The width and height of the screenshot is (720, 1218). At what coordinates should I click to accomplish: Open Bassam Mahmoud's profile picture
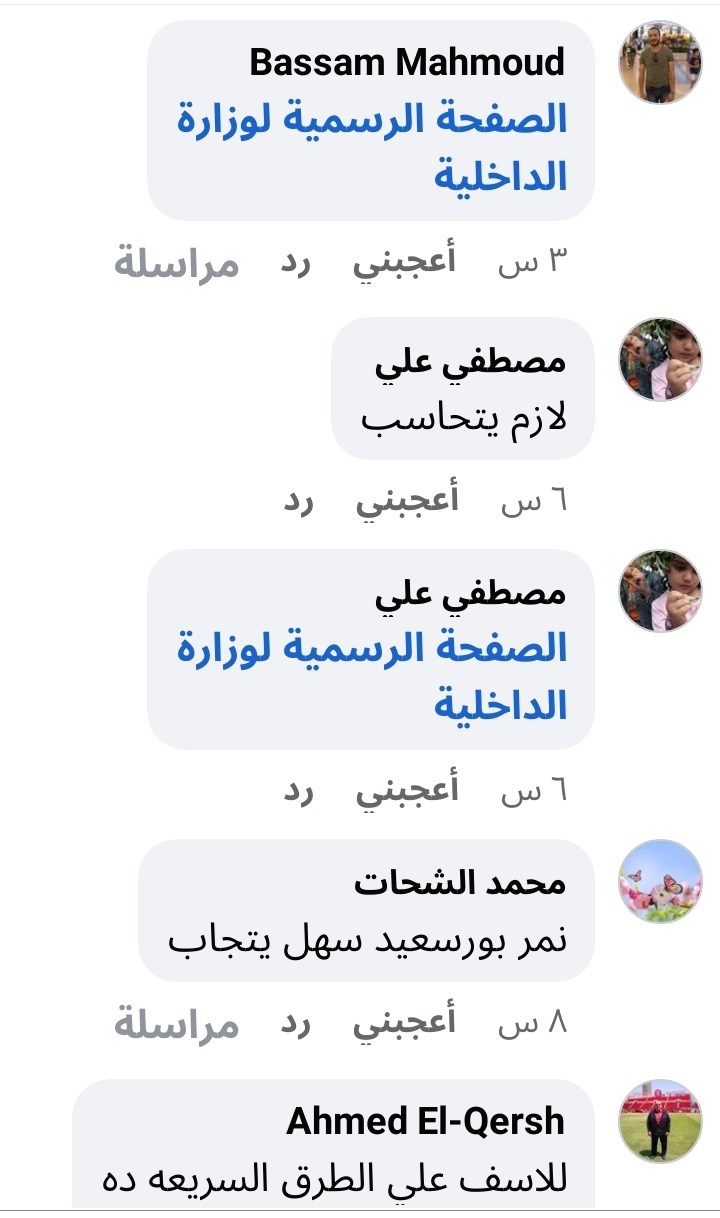pyautogui.click(x=660, y=62)
